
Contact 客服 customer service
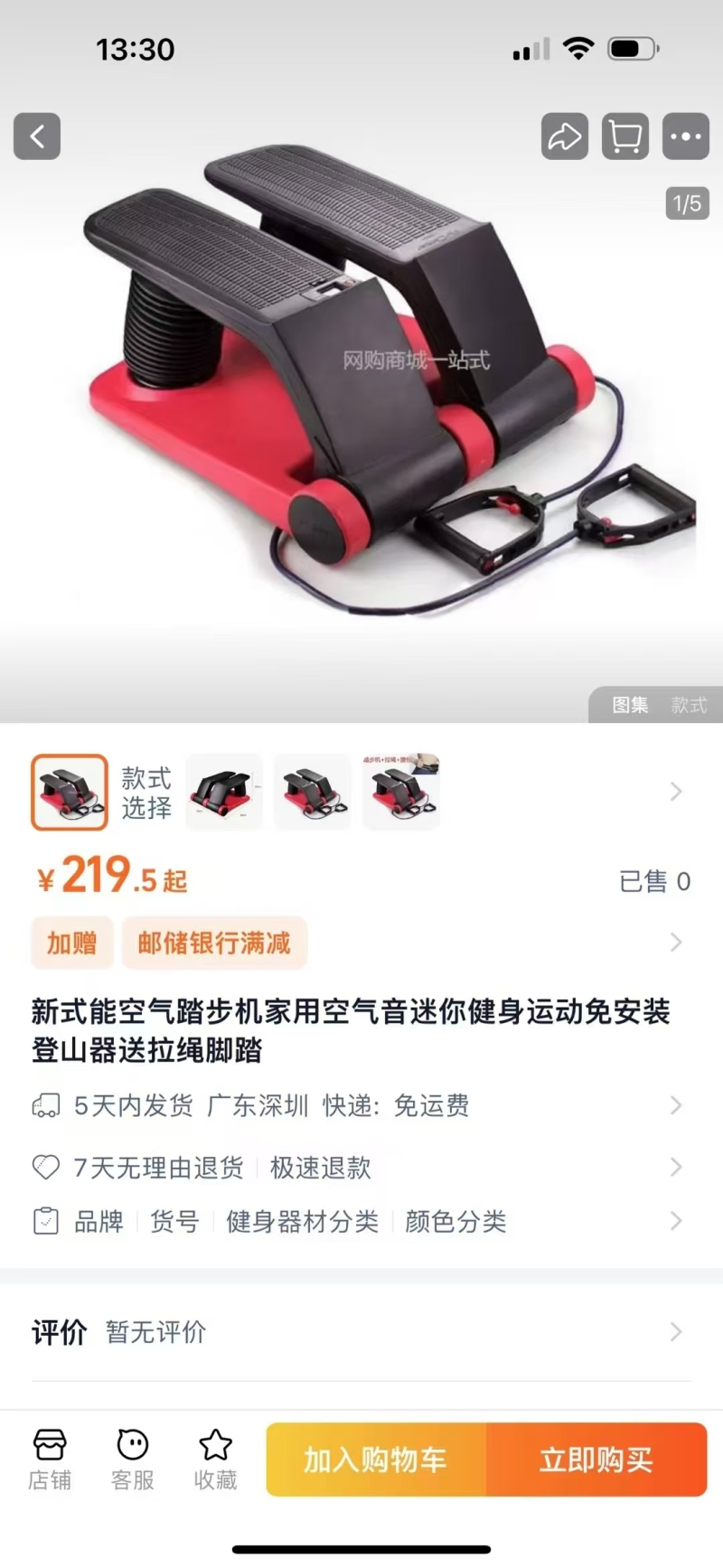(133, 1460)
